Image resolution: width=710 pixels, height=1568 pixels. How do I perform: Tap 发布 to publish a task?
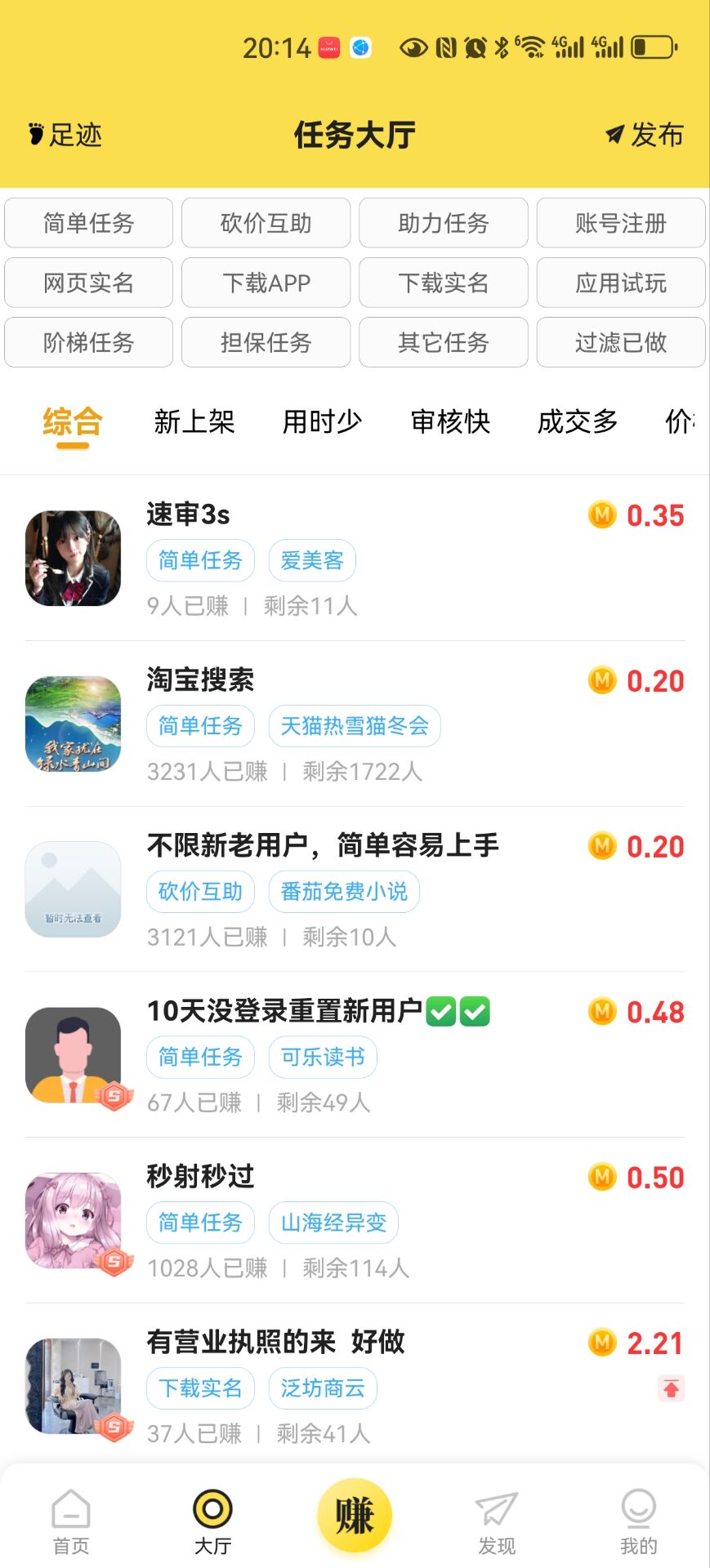(x=645, y=135)
